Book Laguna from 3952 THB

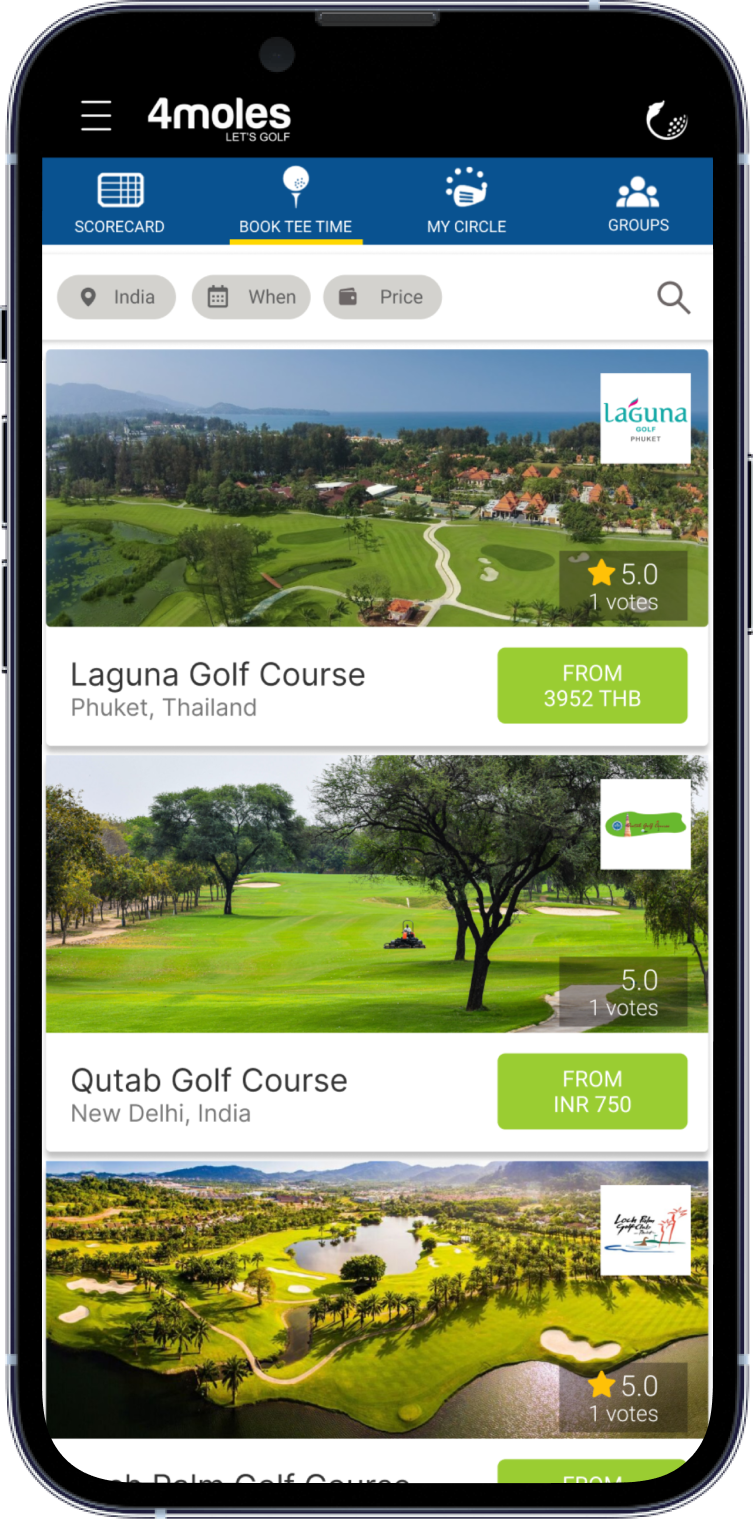(x=592, y=686)
